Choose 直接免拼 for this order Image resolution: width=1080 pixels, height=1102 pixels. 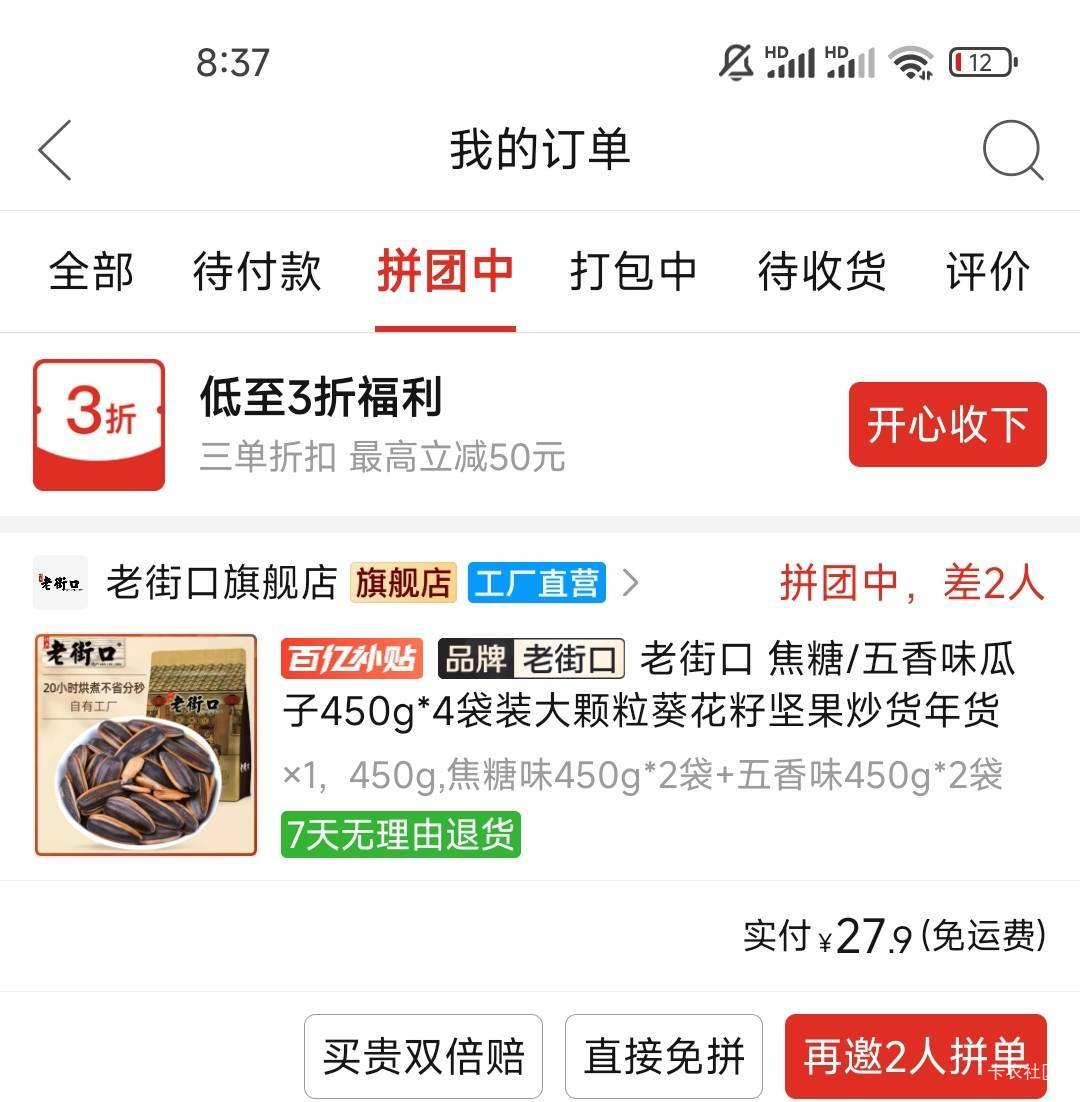point(664,1056)
